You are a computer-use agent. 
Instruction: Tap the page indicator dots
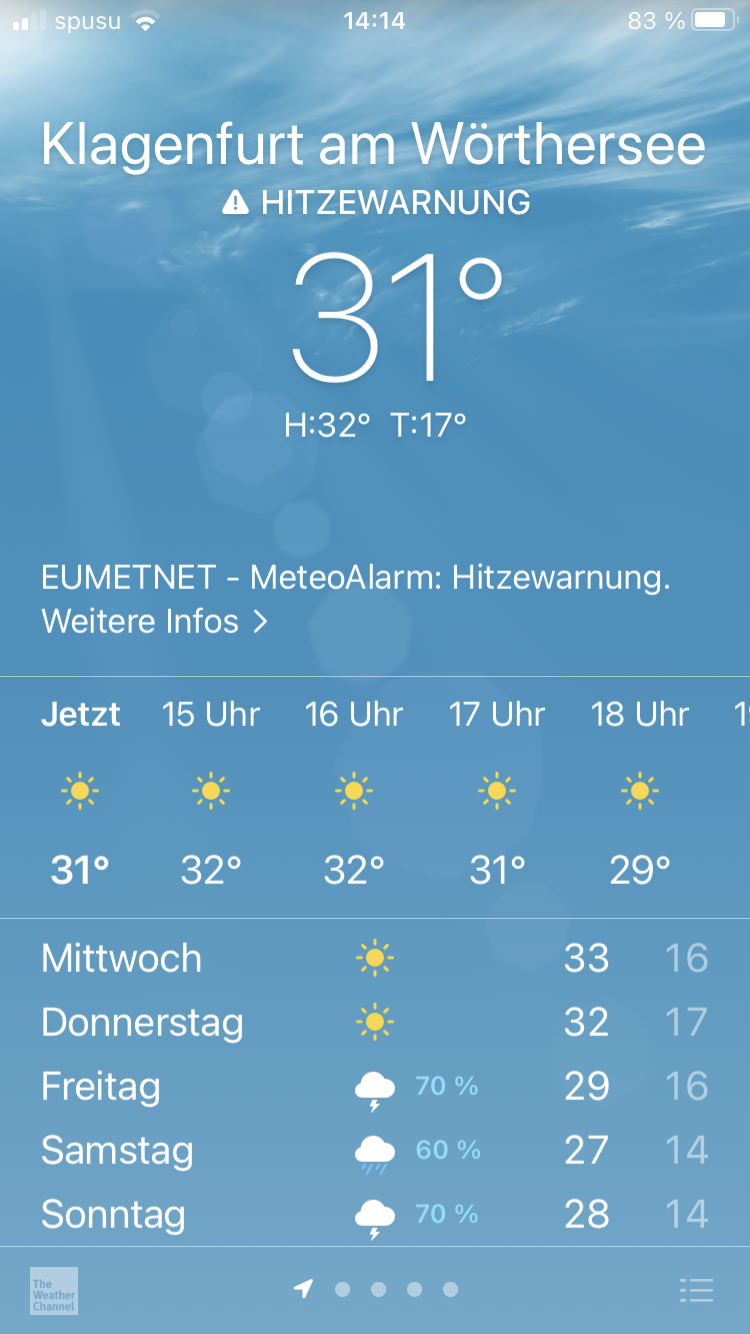coord(396,1290)
